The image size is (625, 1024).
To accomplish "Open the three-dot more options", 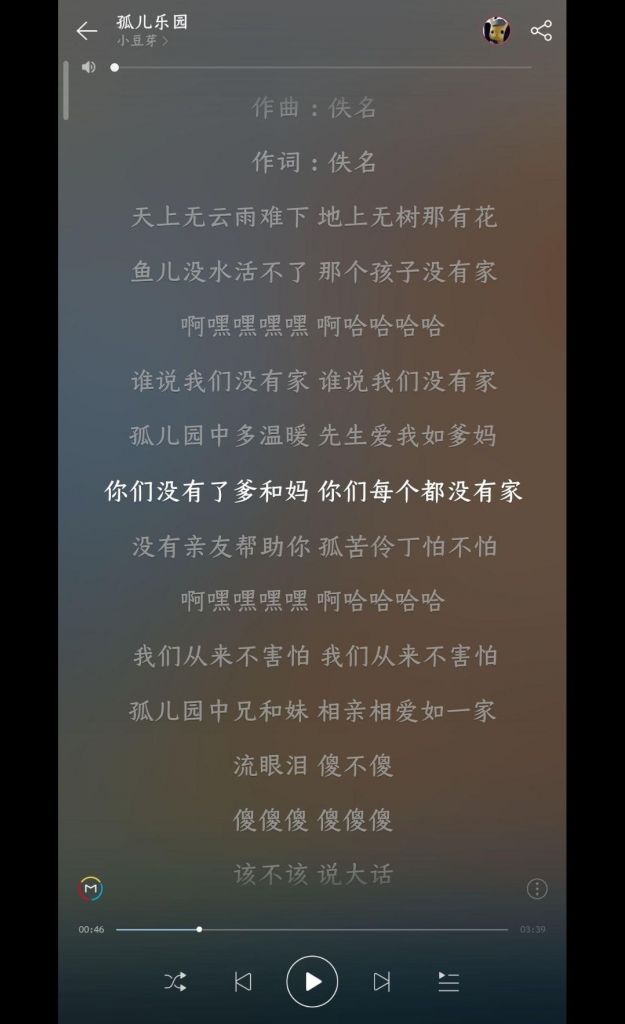I will tap(537, 889).
